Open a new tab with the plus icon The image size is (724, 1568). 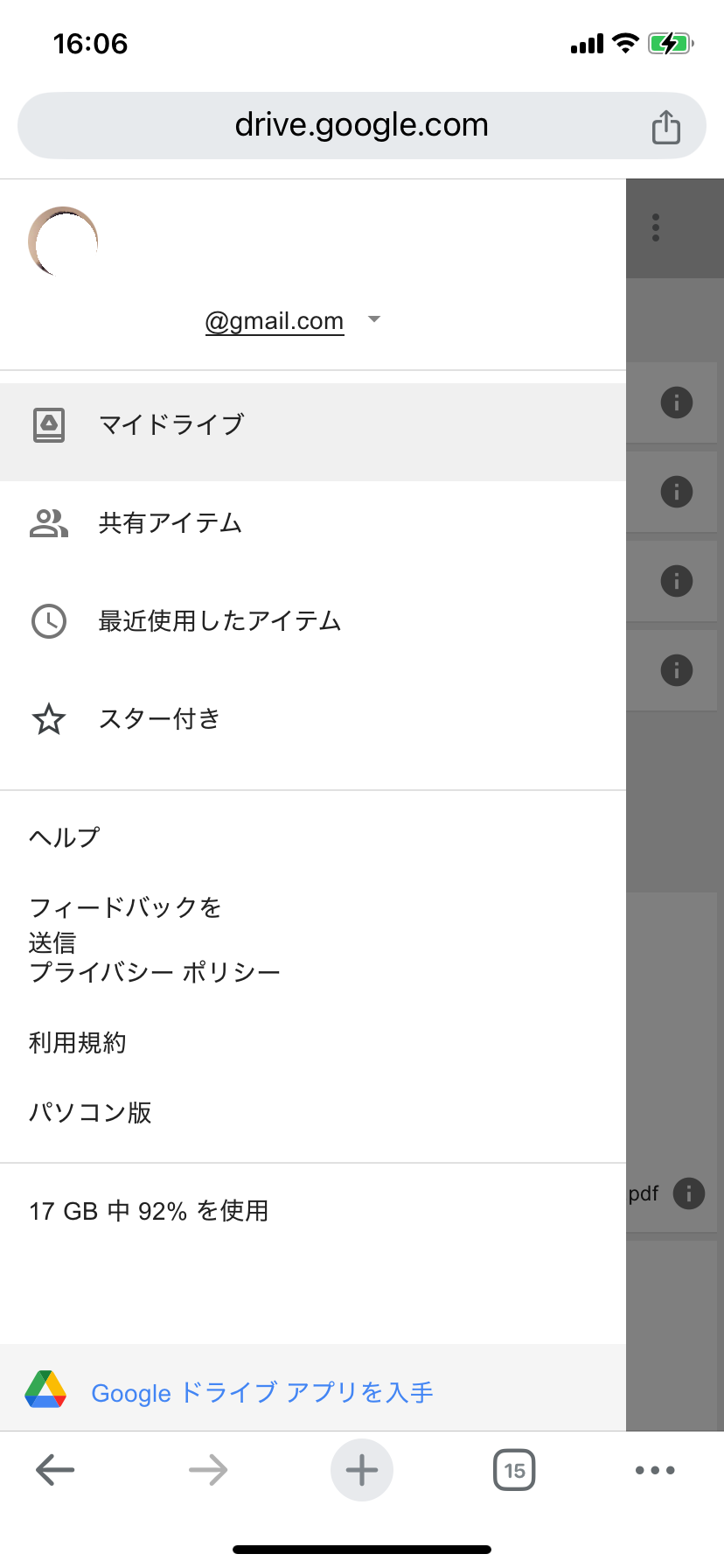[x=362, y=1469]
